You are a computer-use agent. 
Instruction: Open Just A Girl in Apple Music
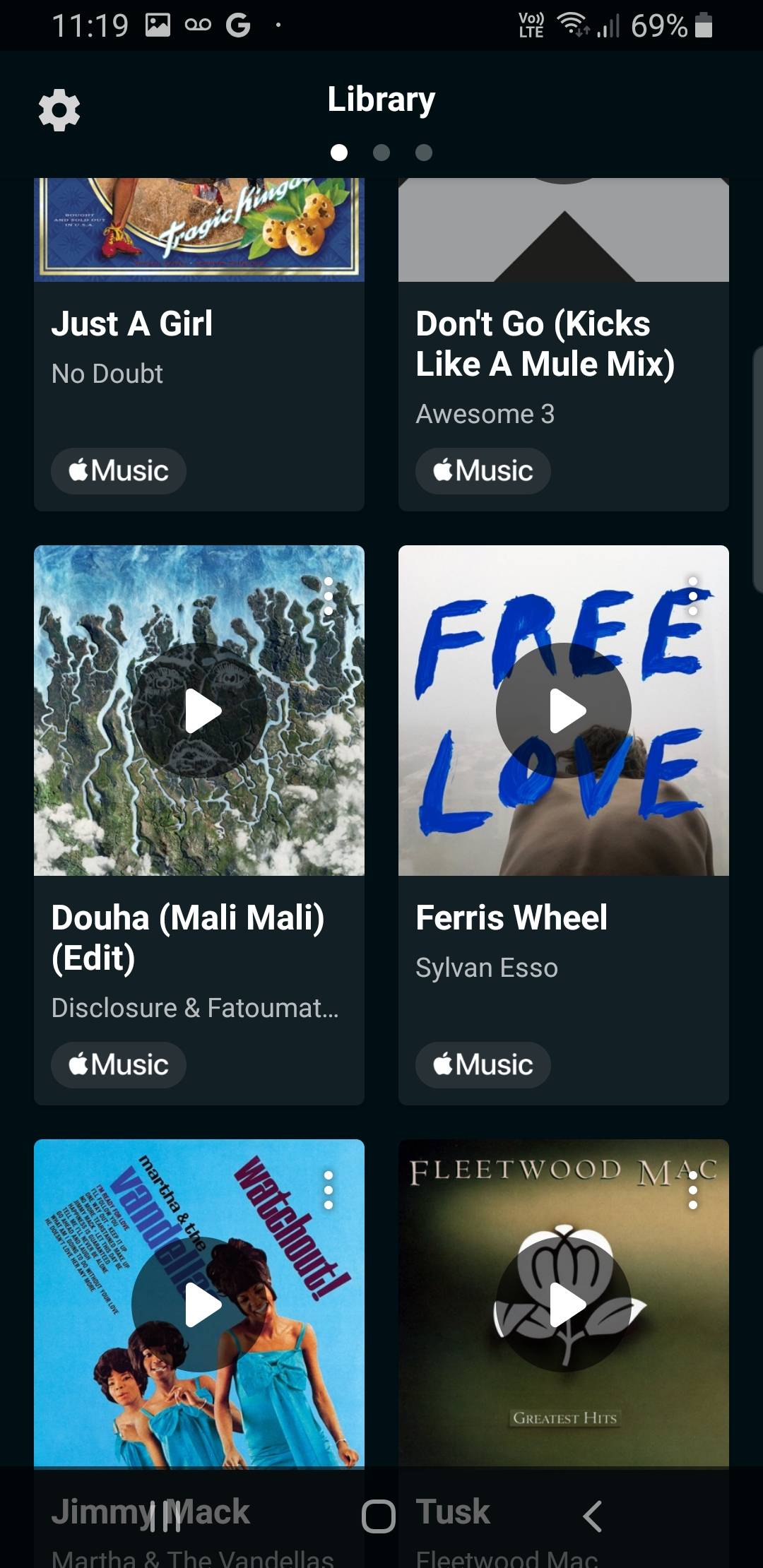click(119, 471)
